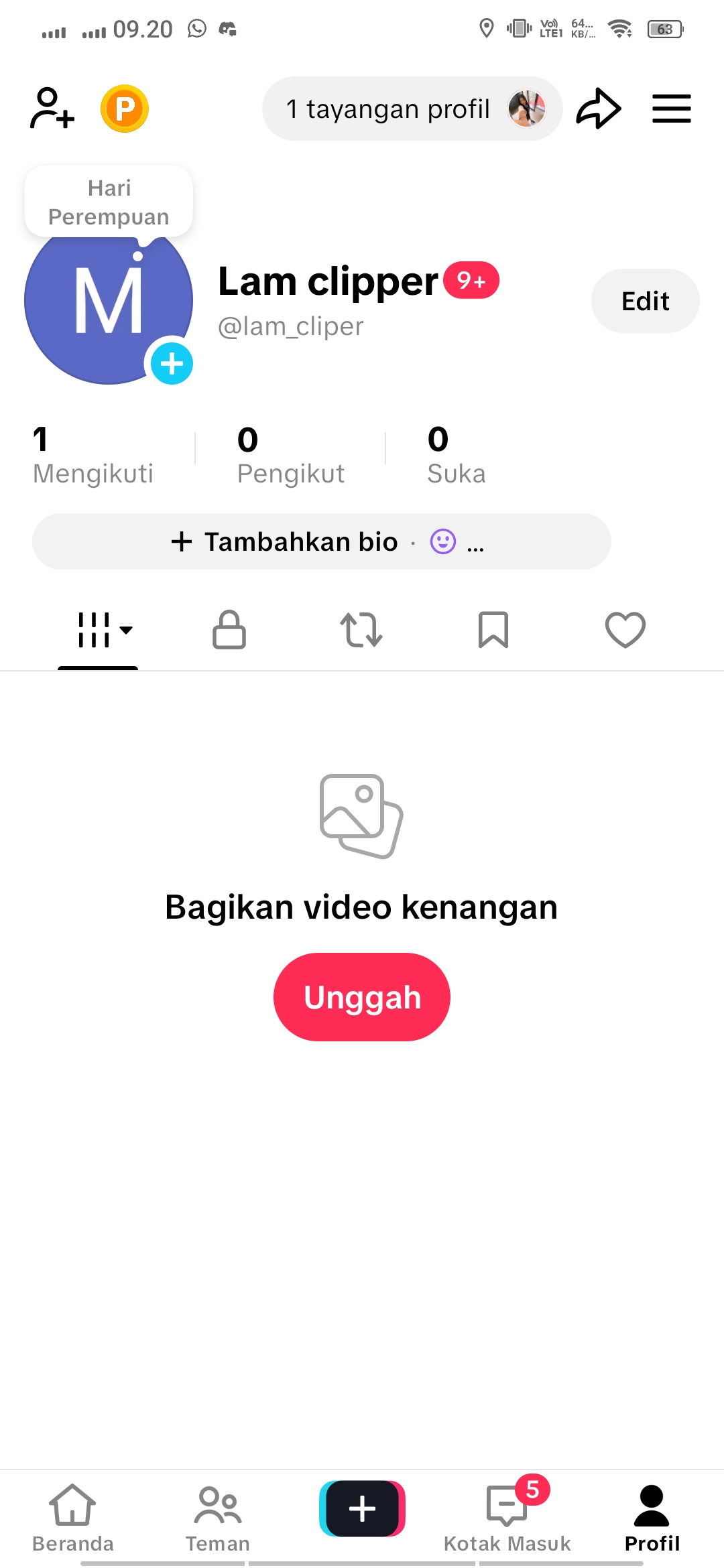
Task: Tap Tambahkan bio to add bio
Action: tap(302, 541)
